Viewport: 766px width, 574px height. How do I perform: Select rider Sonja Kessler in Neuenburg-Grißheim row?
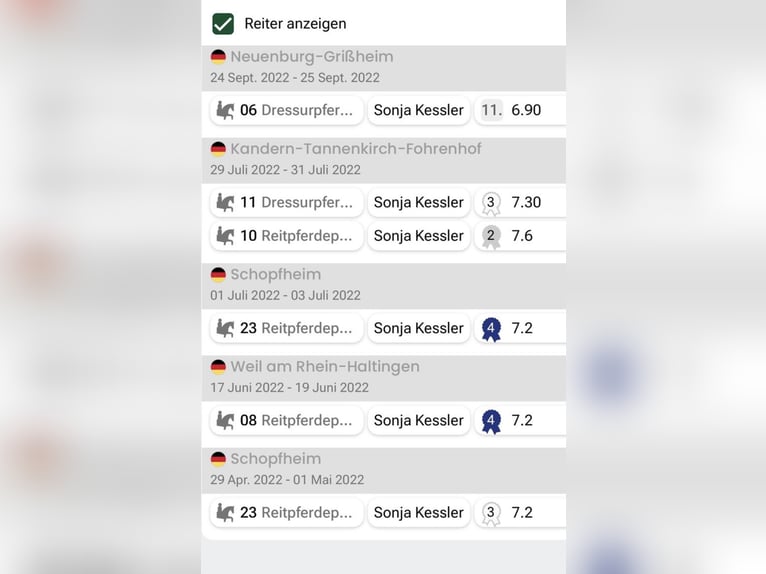coord(418,110)
